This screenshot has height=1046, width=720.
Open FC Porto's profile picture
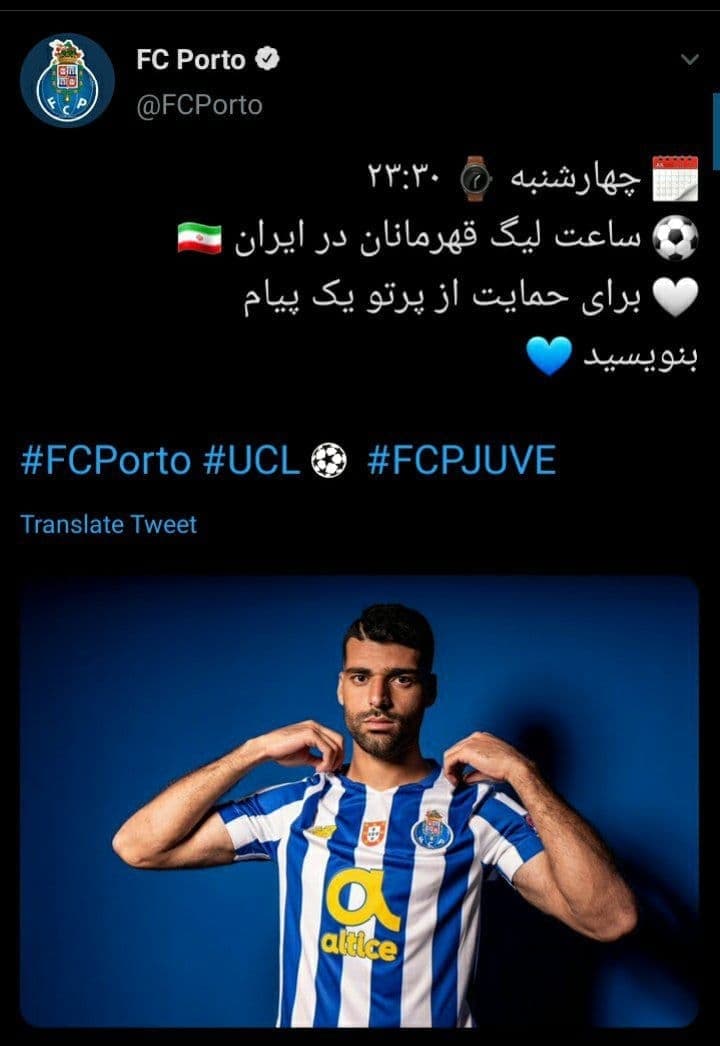tap(67, 80)
